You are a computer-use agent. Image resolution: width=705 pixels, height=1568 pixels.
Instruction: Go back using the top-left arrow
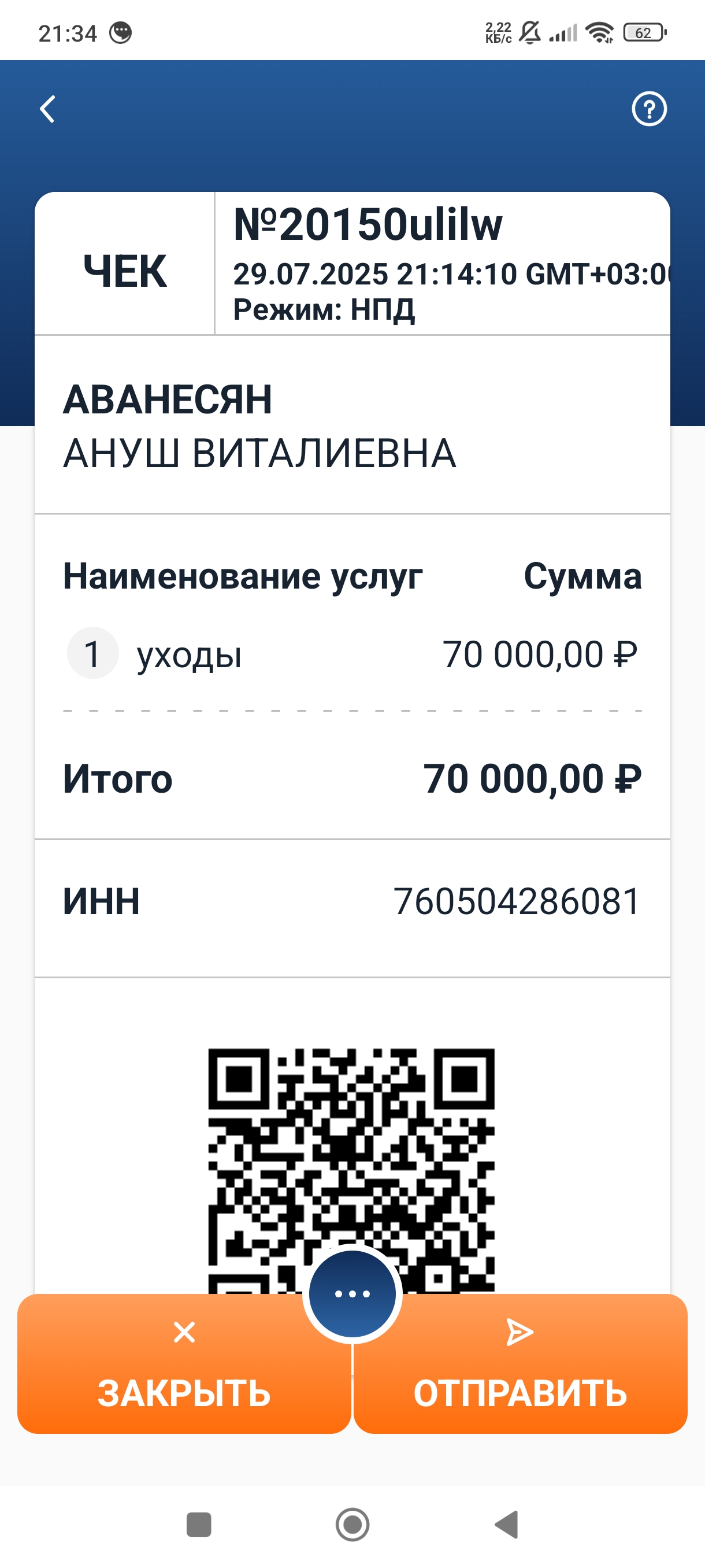(47, 110)
